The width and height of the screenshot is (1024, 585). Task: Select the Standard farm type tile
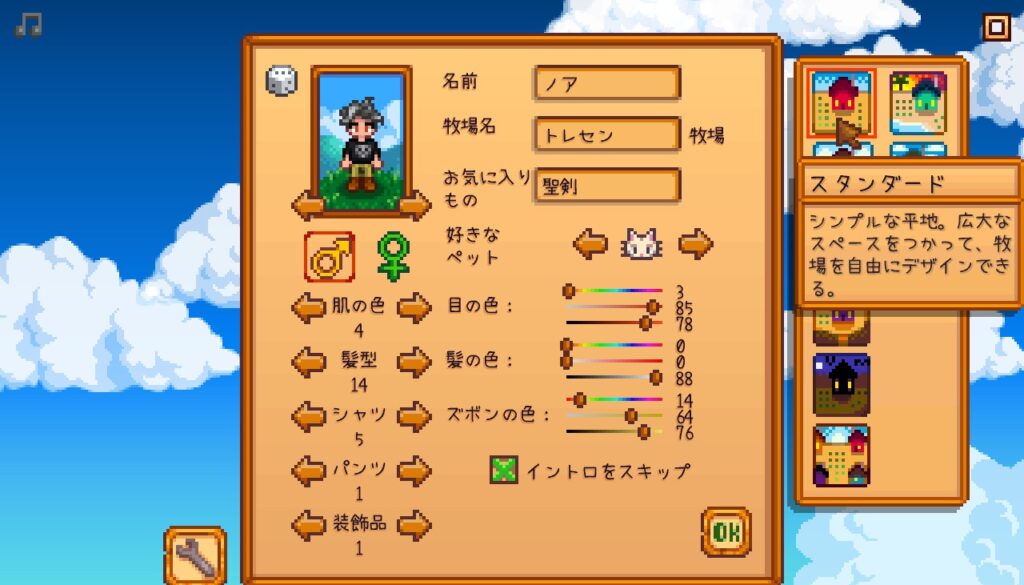pos(841,103)
